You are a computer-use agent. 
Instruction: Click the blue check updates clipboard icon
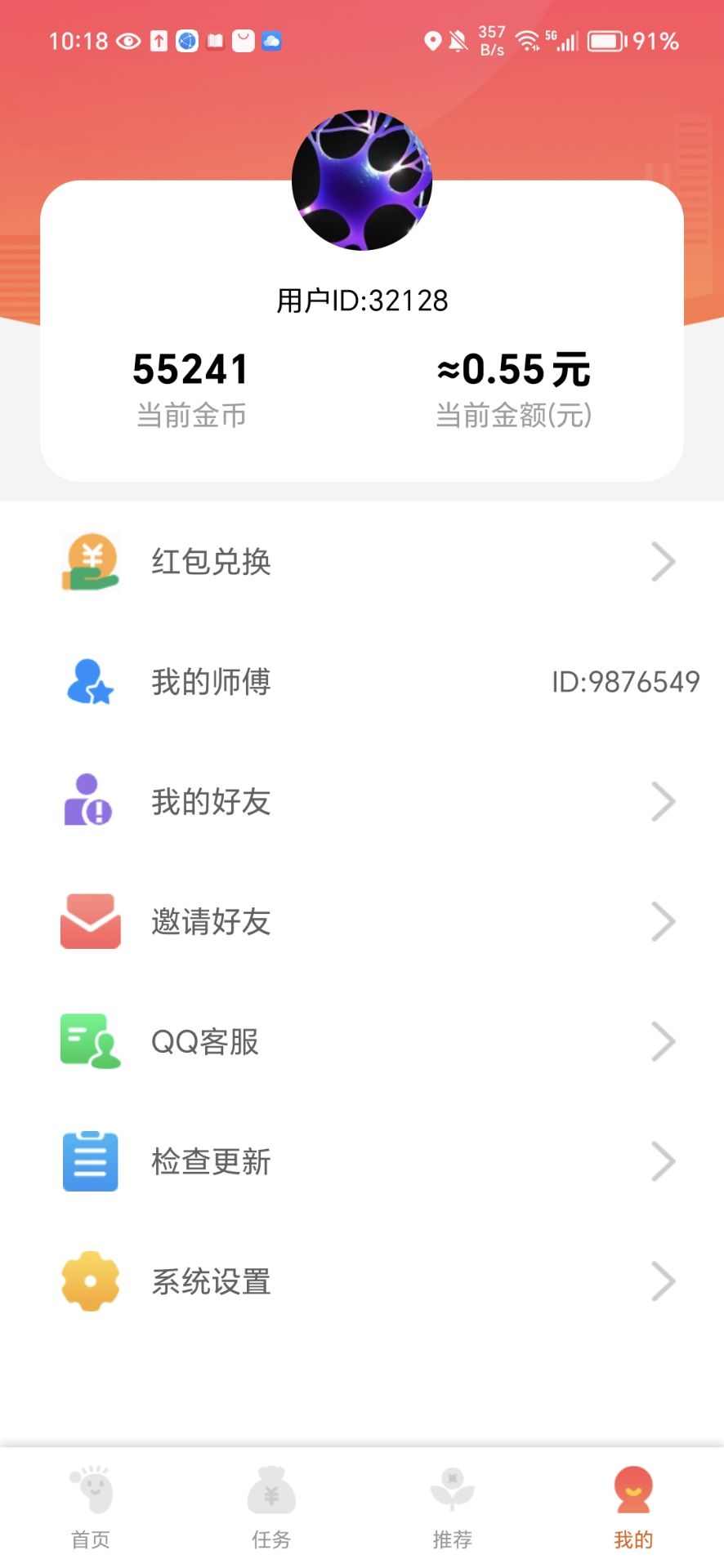[90, 1161]
